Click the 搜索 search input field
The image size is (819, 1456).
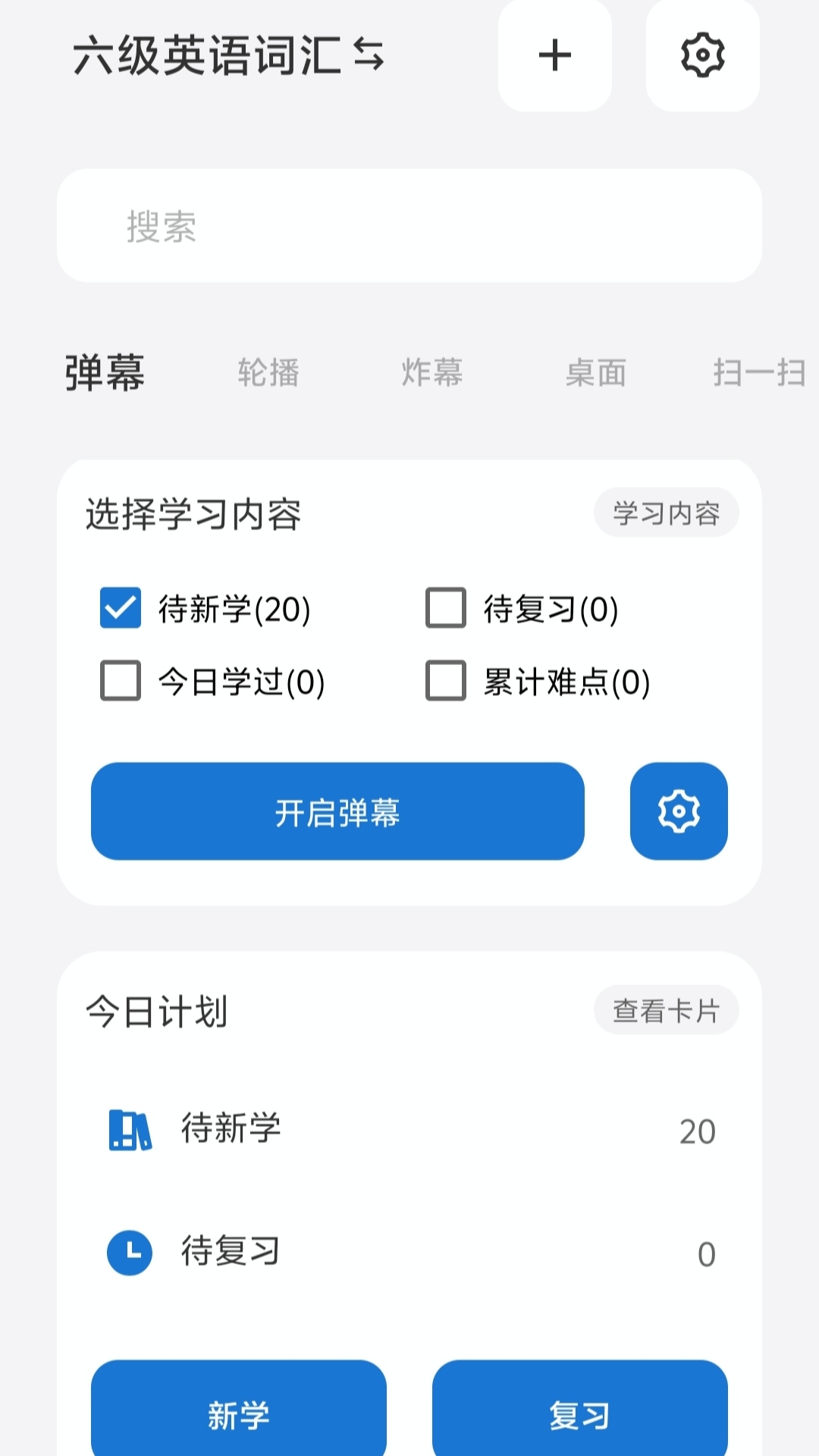(x=409, y=225)
